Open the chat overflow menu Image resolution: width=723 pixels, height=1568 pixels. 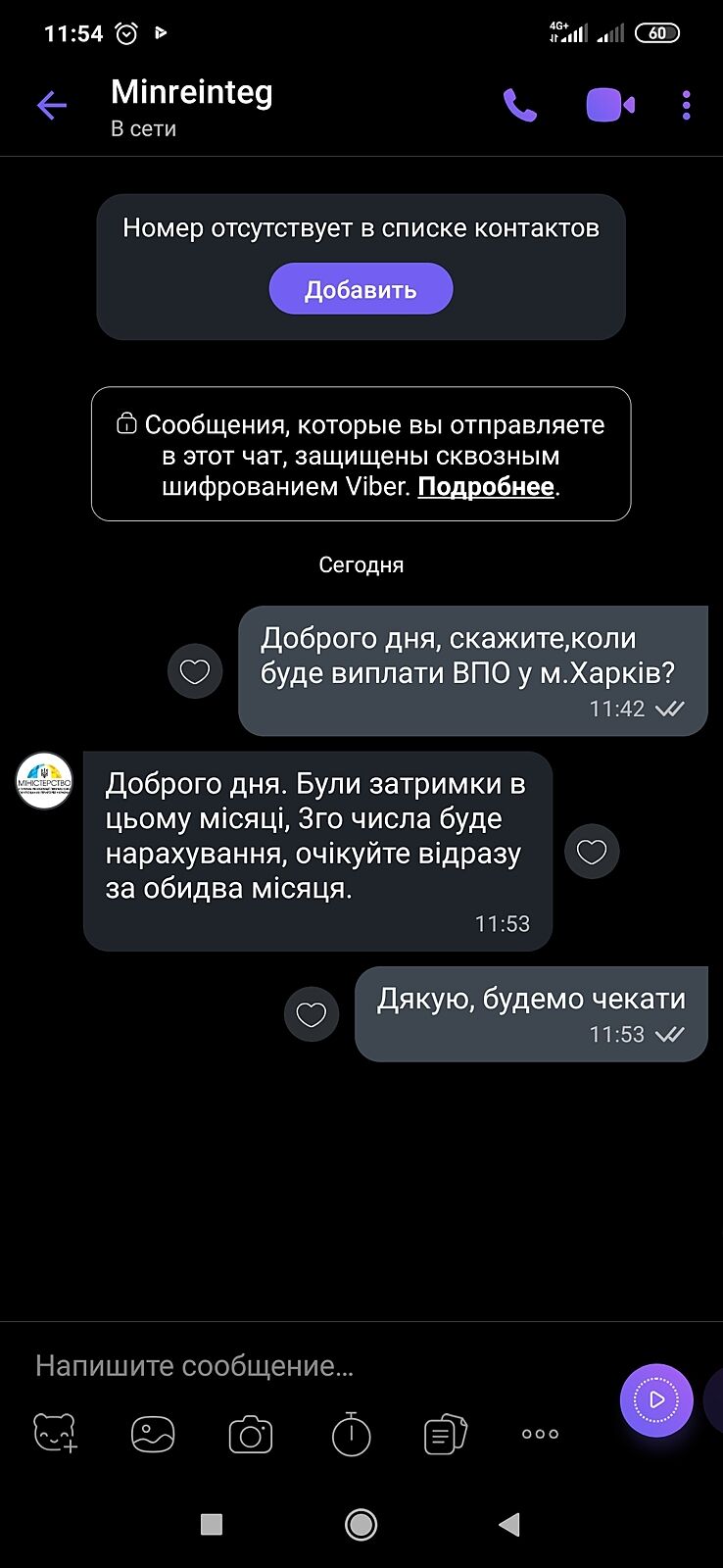point(686,105)
